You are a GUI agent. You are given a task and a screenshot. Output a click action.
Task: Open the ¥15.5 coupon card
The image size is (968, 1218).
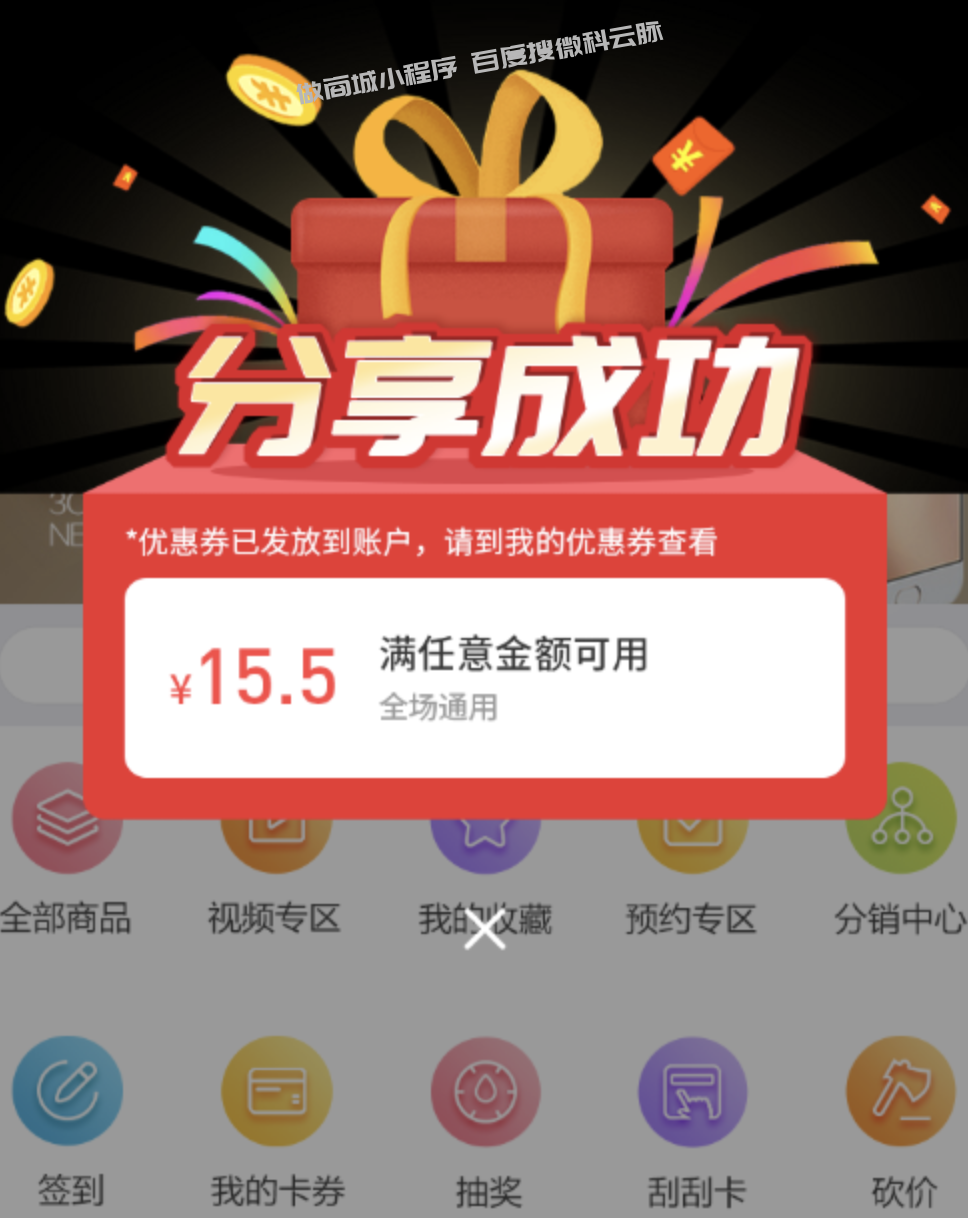(x=484, y=677)
